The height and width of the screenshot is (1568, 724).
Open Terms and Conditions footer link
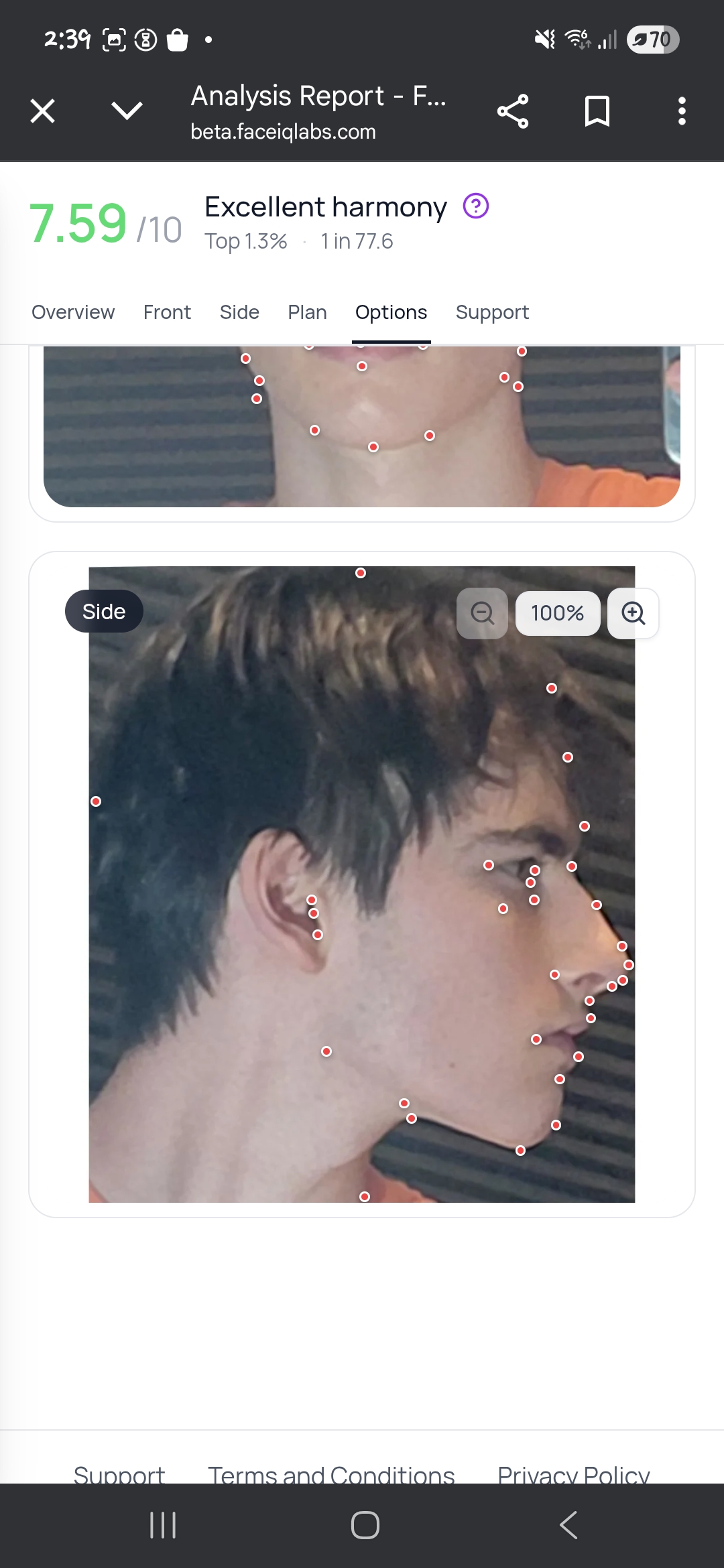point(331,1473)
